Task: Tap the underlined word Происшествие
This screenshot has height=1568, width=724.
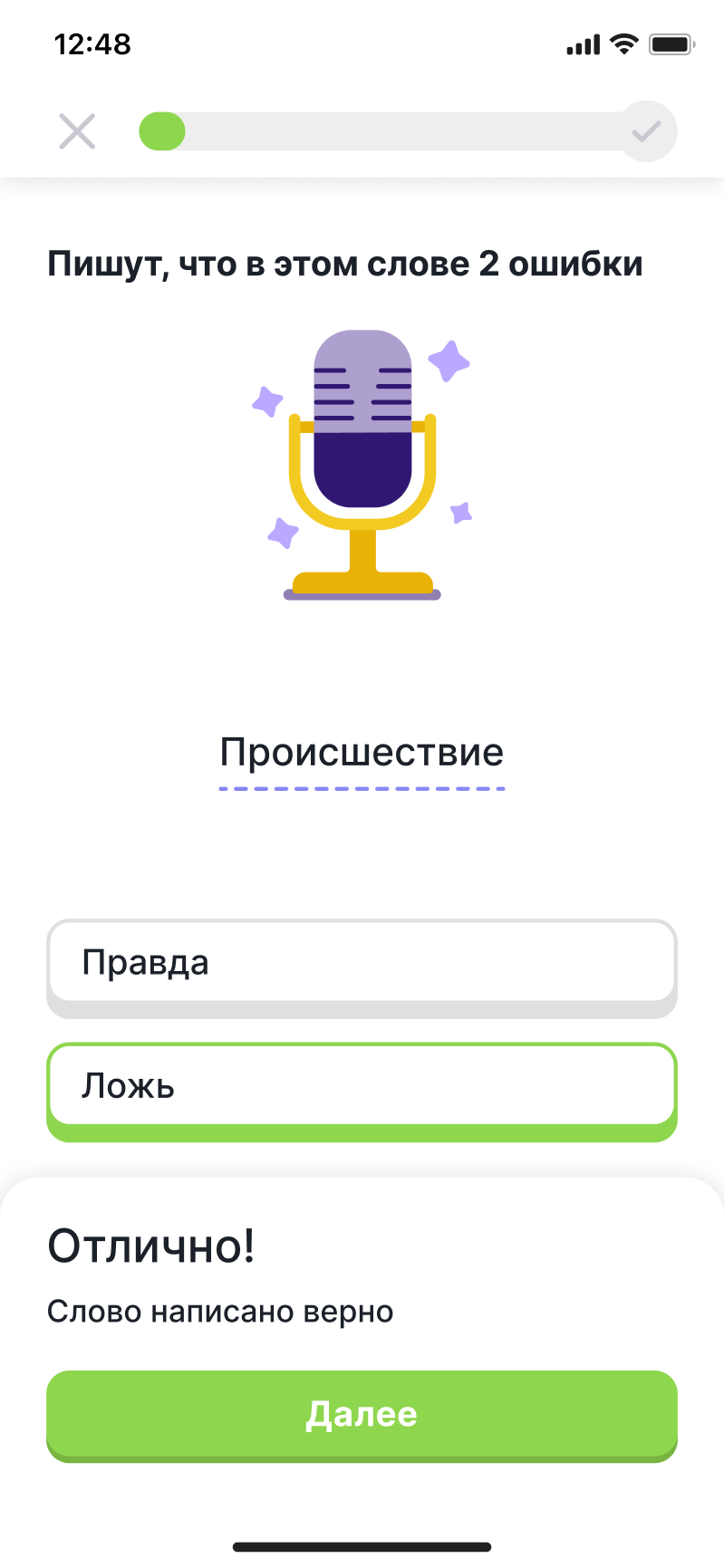Action: pyautogui.click(x=362, y=753)
